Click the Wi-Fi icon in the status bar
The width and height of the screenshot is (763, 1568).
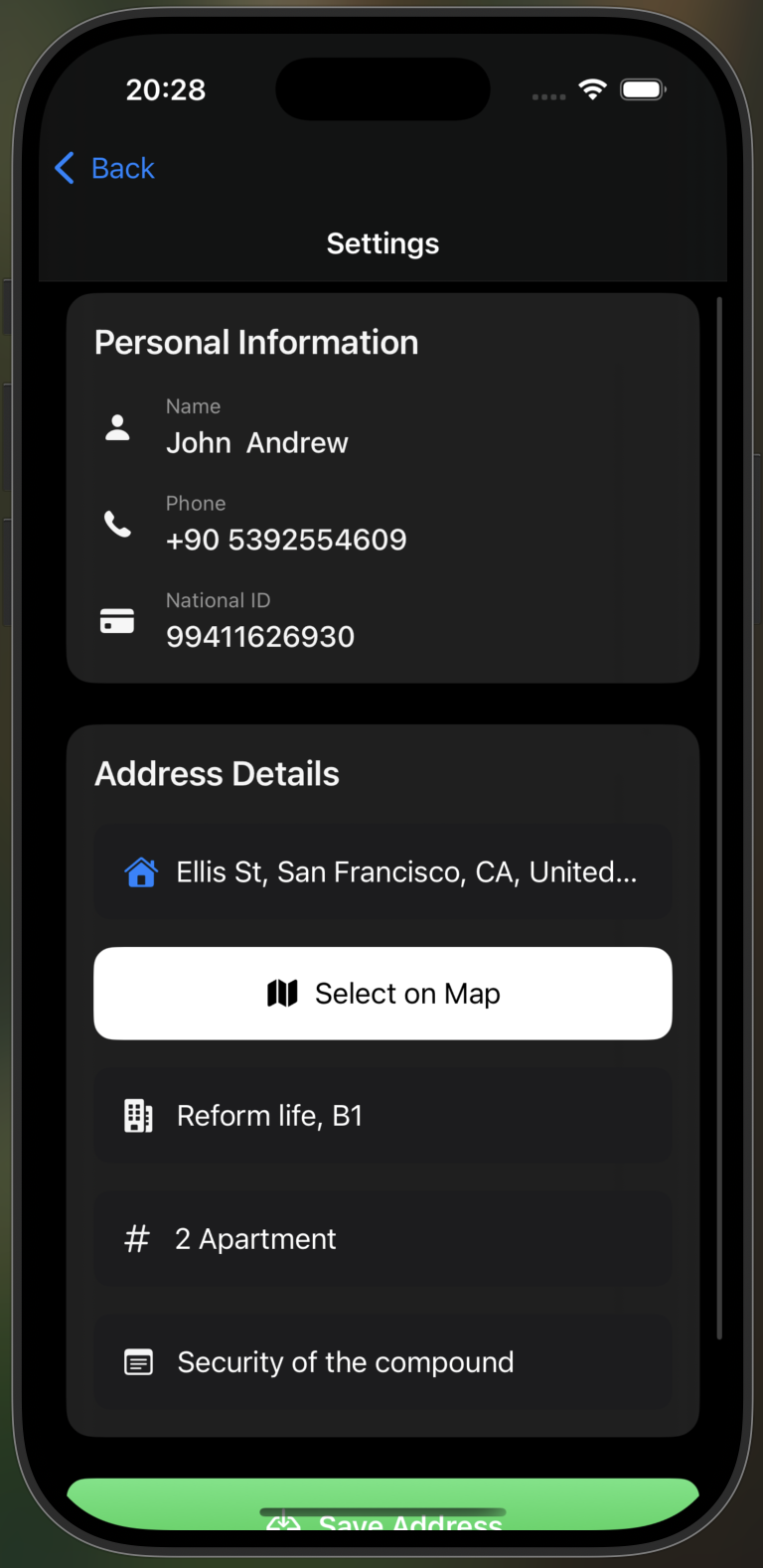(592, 88)
